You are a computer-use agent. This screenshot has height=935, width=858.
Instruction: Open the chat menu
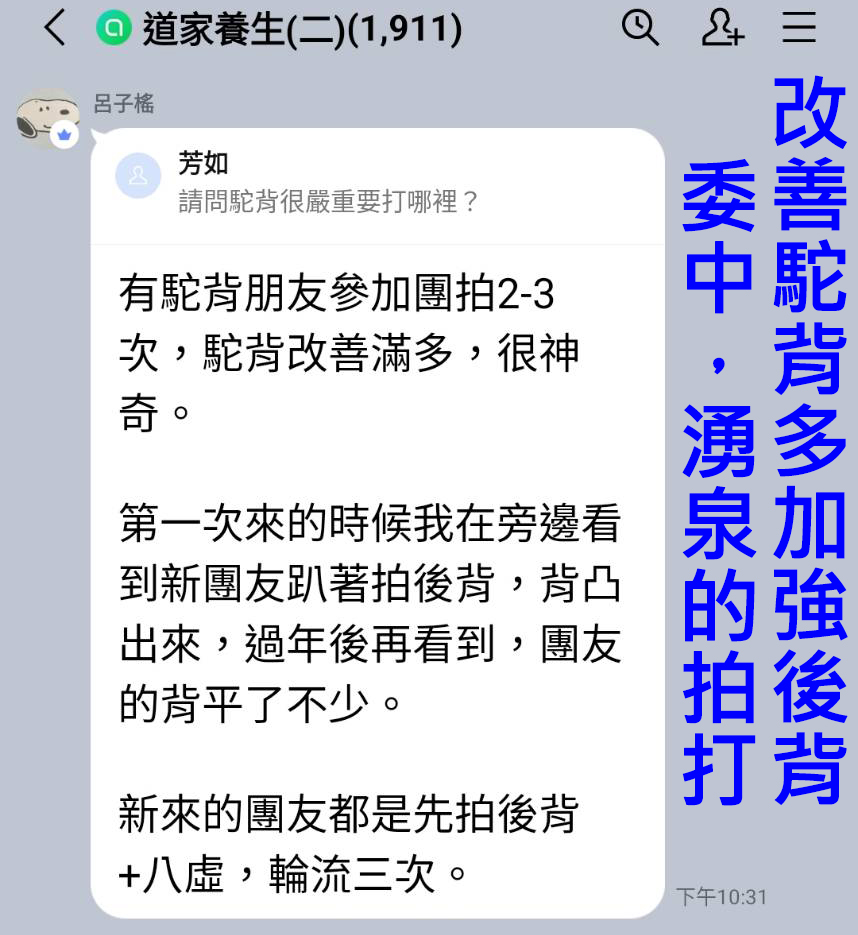(799, 28)
